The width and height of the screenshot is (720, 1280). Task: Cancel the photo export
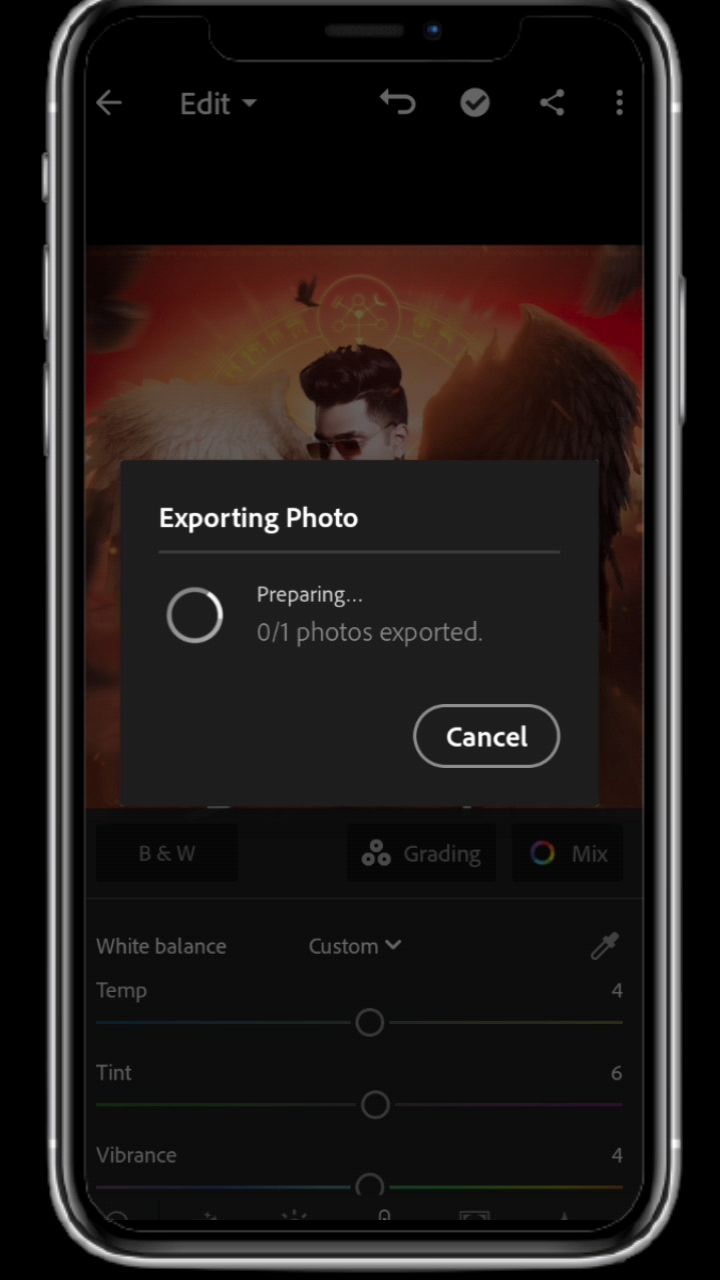click(486, 736)
